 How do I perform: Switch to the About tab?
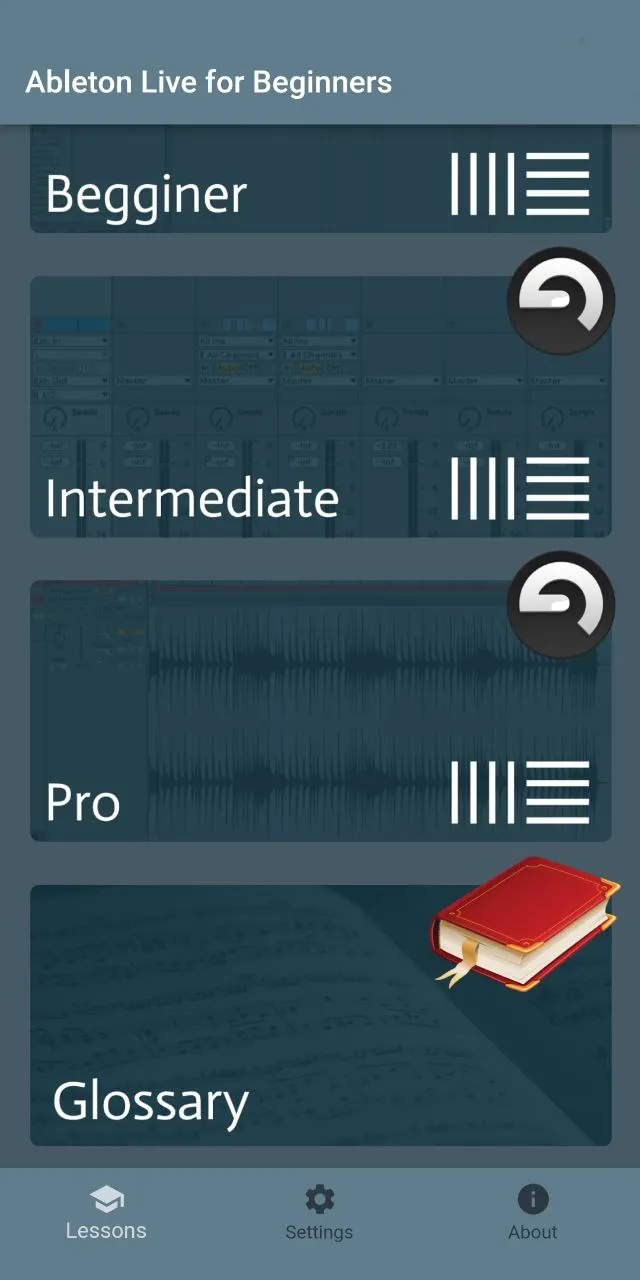[533, 1214]
